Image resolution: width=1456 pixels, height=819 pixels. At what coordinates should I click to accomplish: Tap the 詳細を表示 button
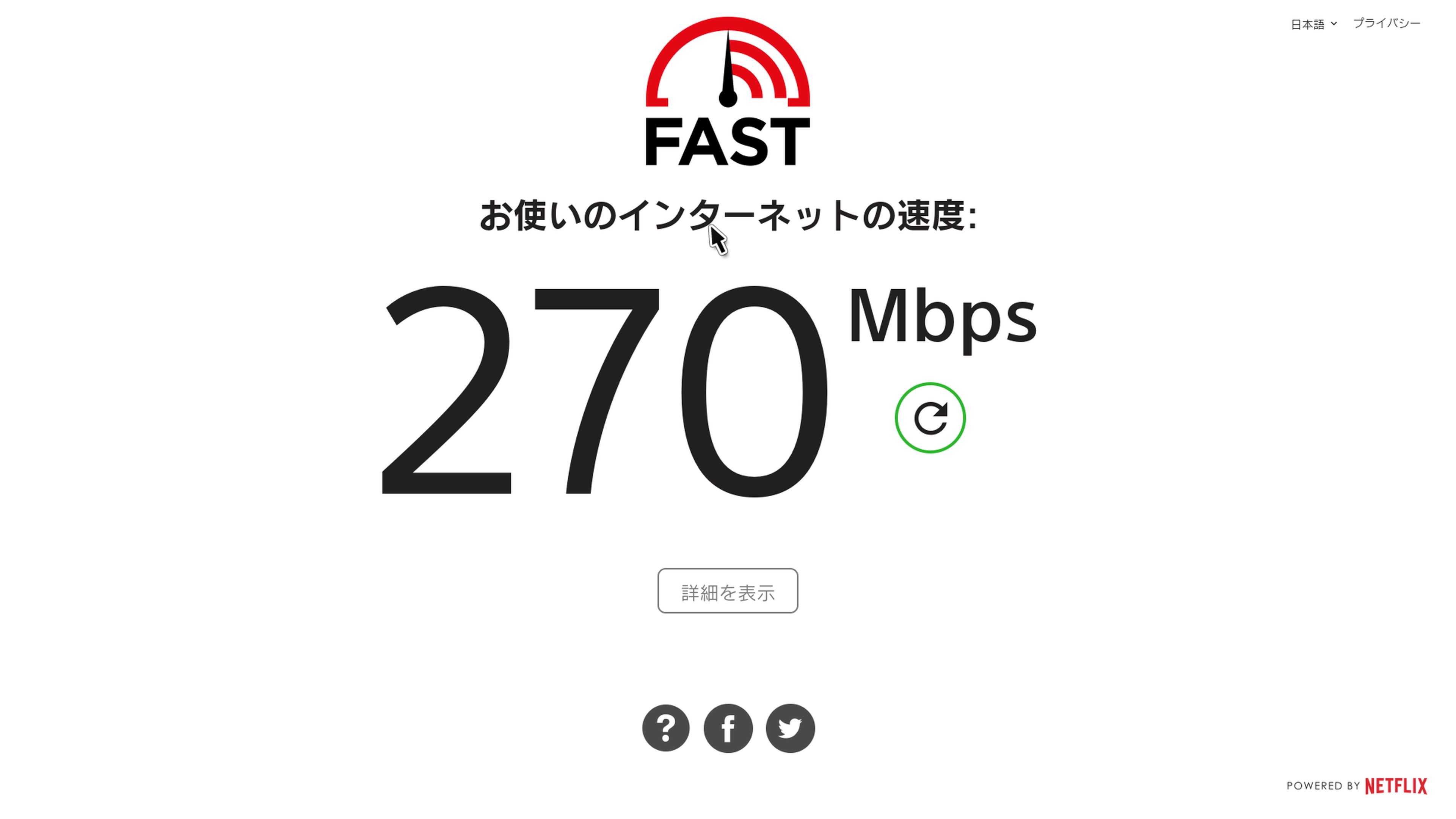[x=728, y=591]
